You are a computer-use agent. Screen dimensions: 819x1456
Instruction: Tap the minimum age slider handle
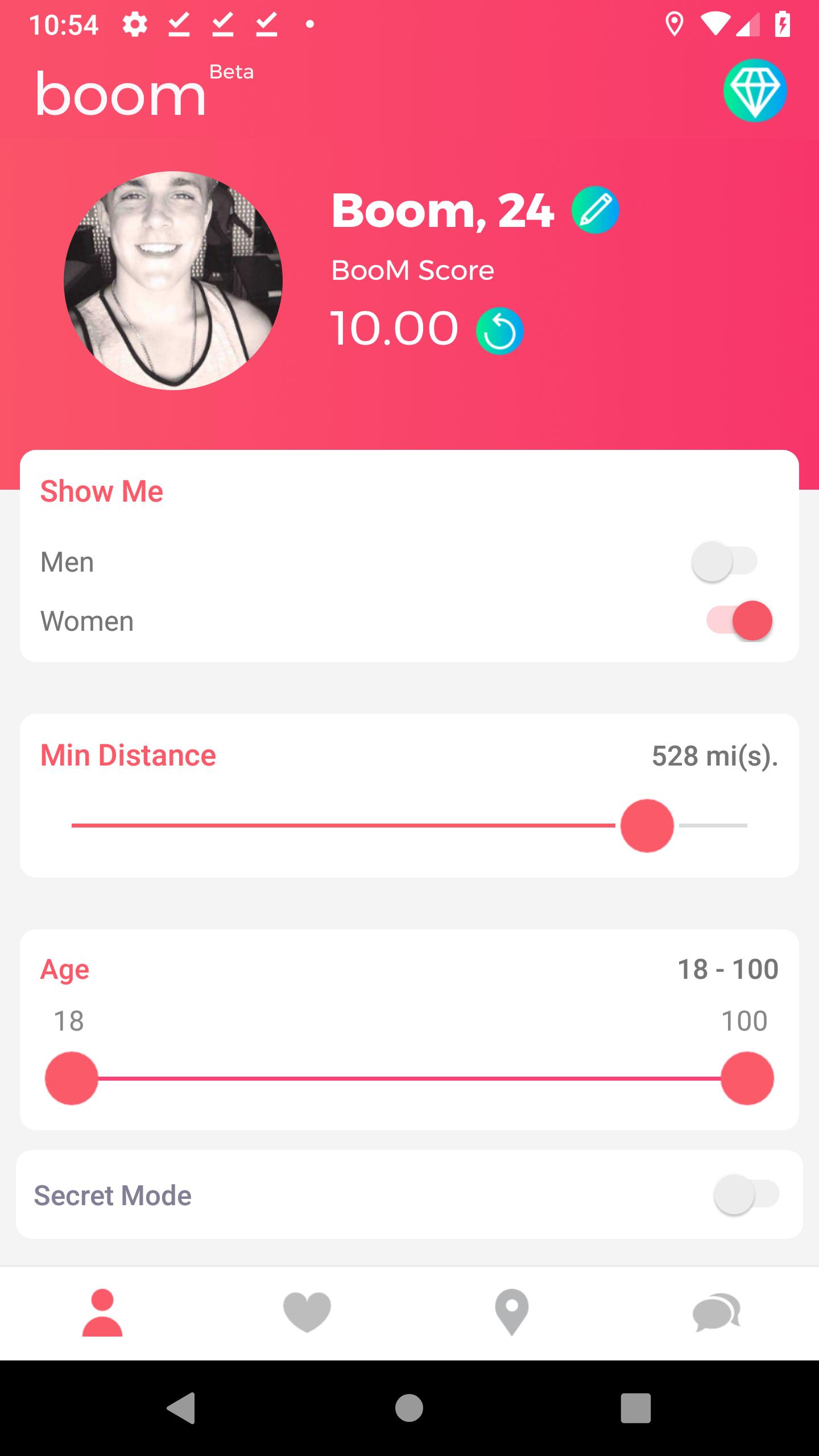(72, 1078)
